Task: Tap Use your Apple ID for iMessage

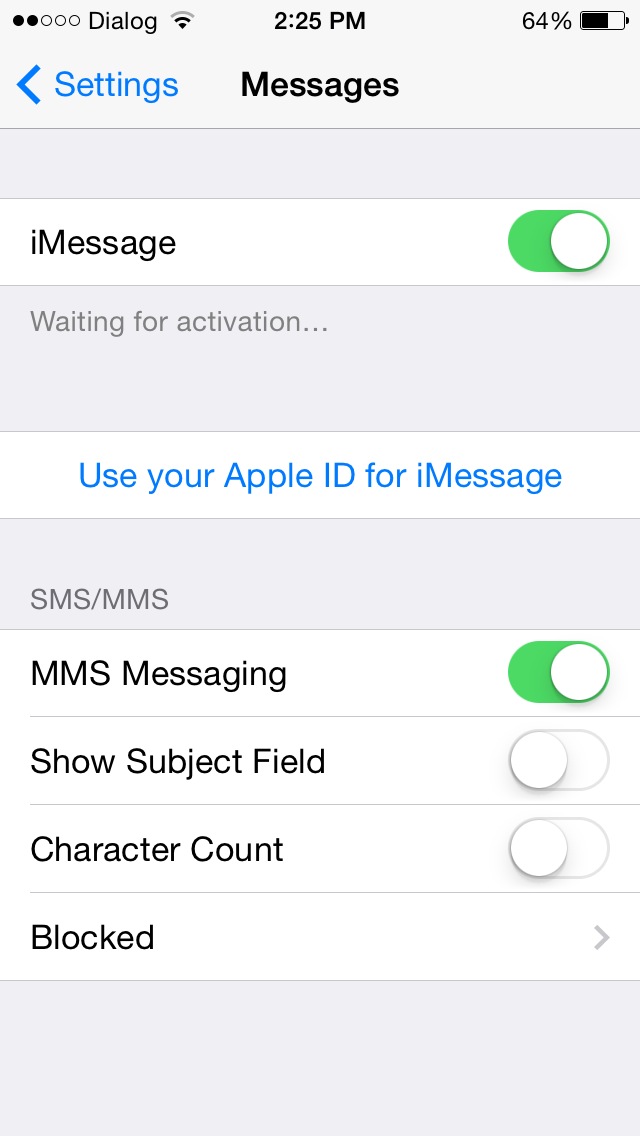Action: [x=320, y=475]
